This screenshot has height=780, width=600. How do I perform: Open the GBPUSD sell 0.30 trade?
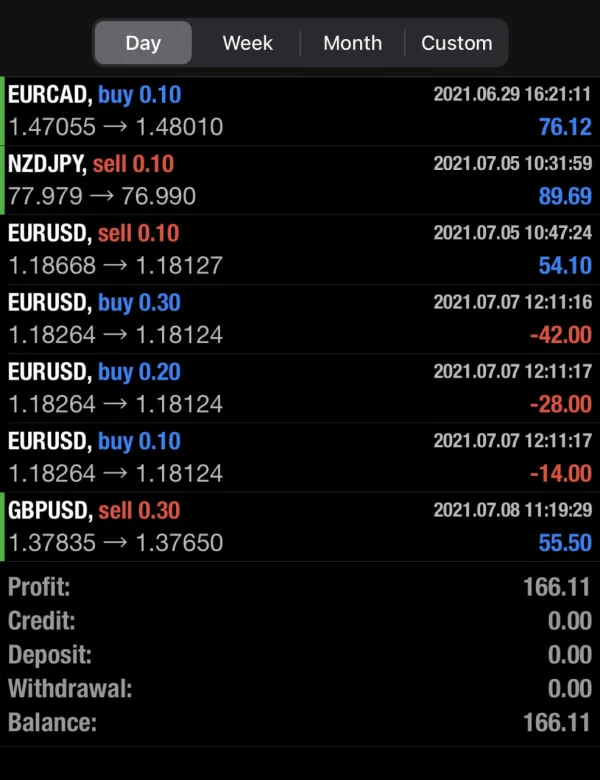coord(300,526)
